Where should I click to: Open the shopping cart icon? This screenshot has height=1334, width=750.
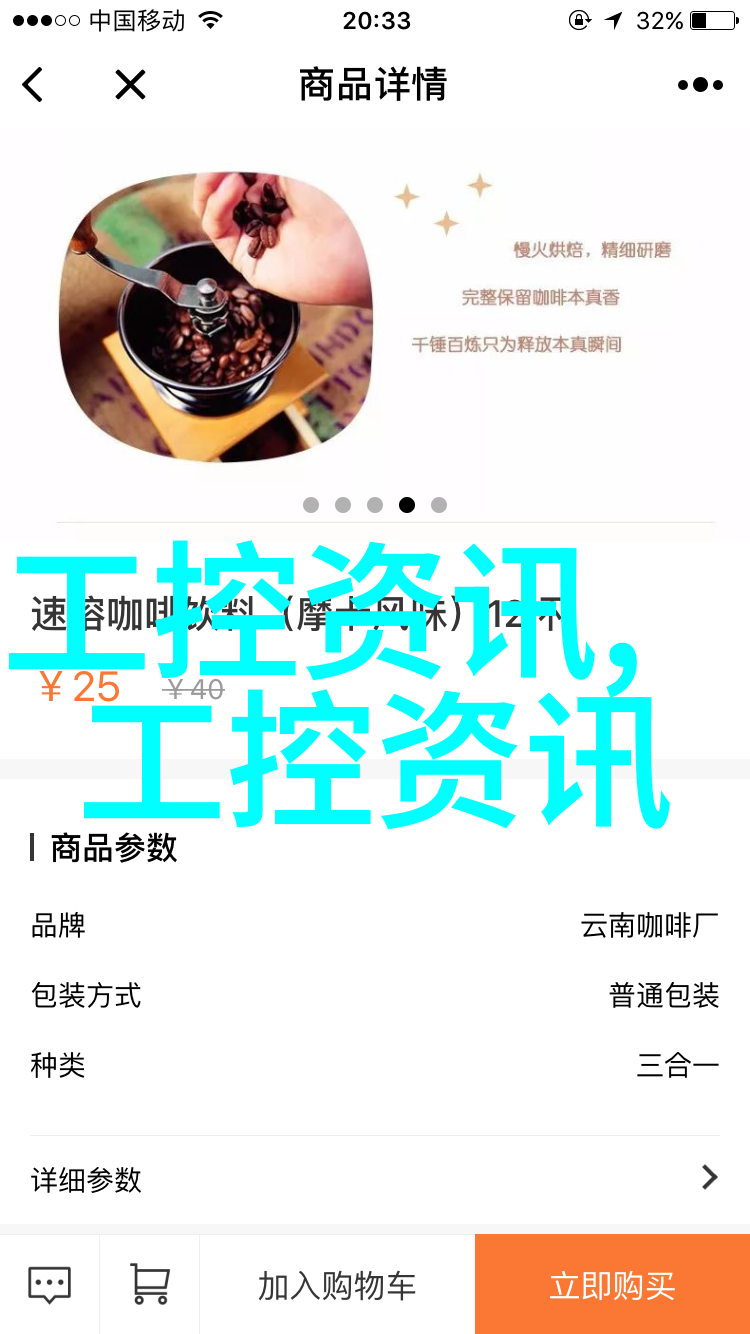pyautogui.click(x=149, y=1284)
